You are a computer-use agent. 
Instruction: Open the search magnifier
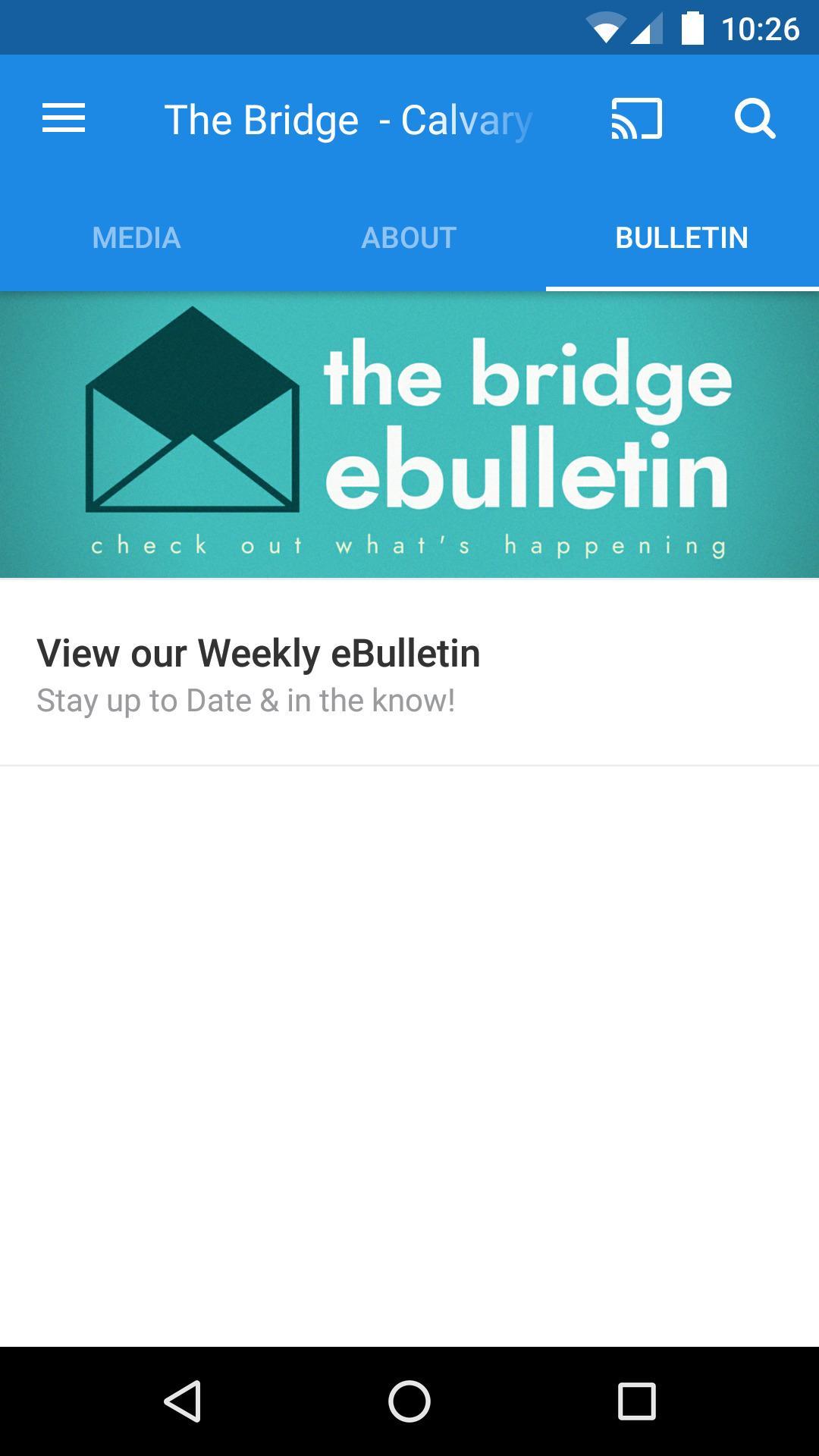click(x=755, y=119)
